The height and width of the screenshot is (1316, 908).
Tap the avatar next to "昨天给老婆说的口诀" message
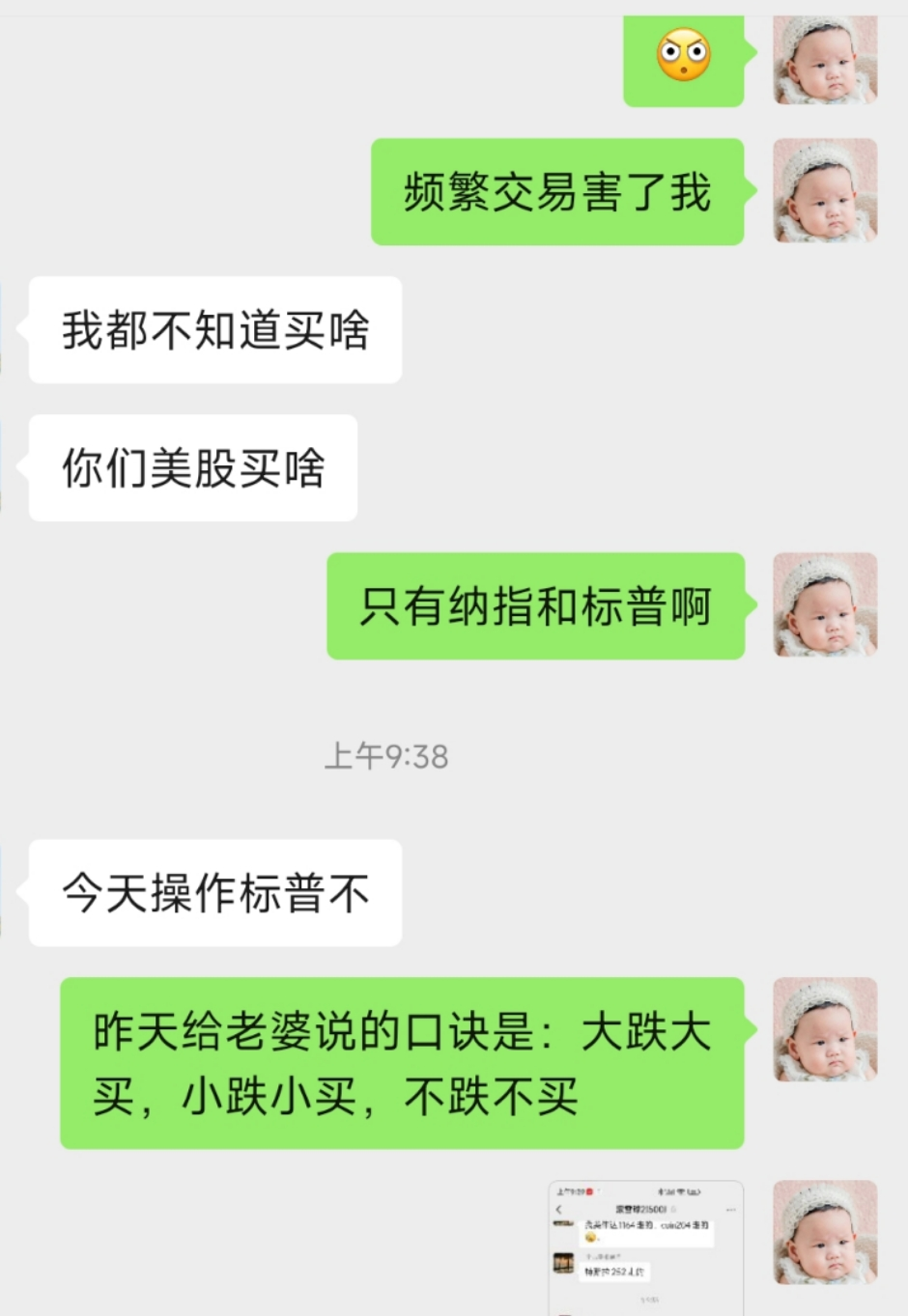click(x=825, y=1029)
